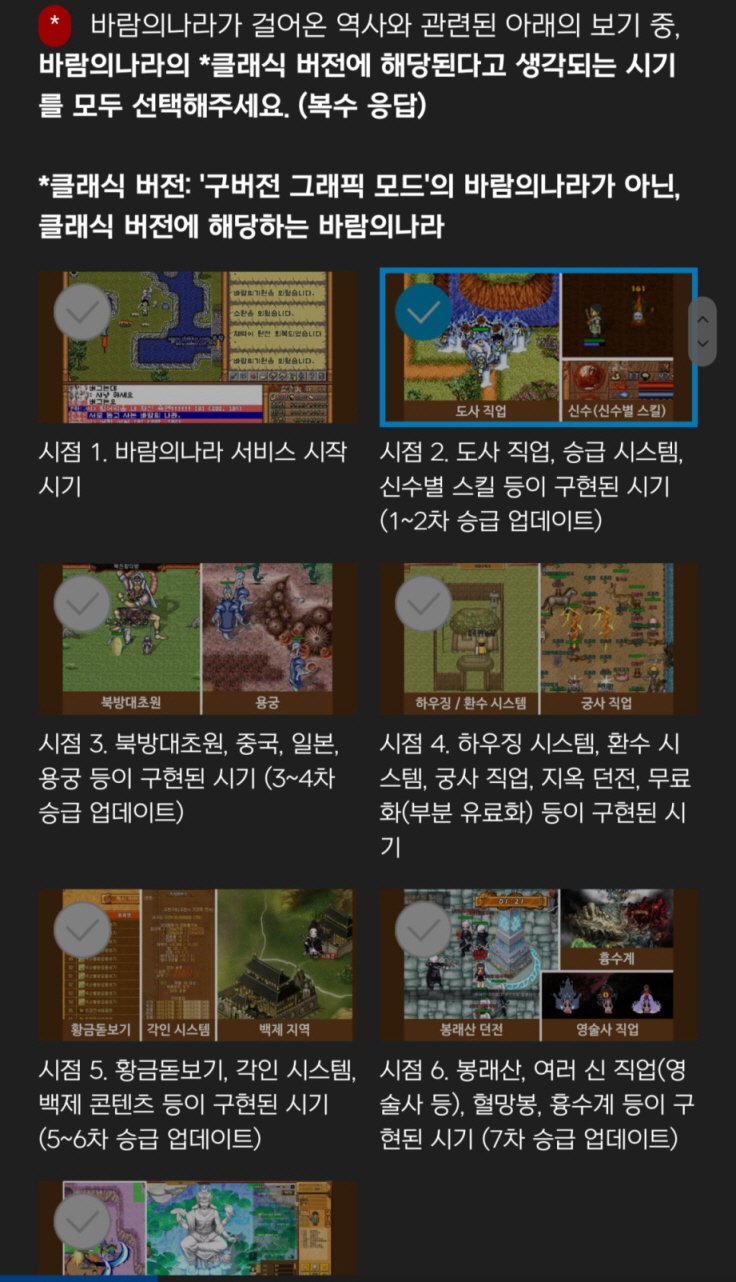Viewport: 736px width, 1282px height.
Task: Select 시점 5 황금돋보기 option
Action: [x=82, y=930]
